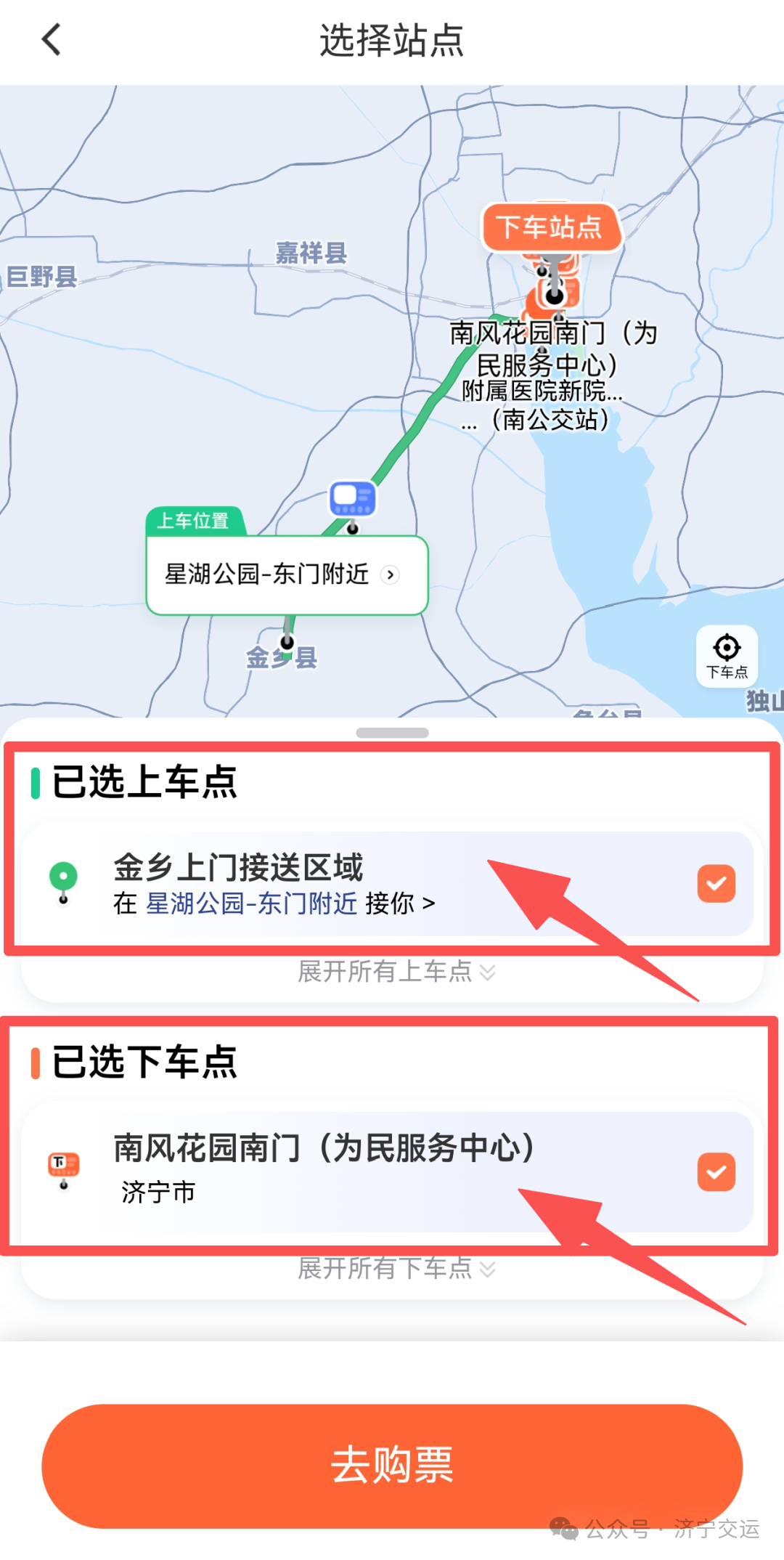This screenshot has height=1560, width=784.
Task: Uncheck the 金乡上门接送区域 pickup checkbox
Action: click(x=716, y=883)
